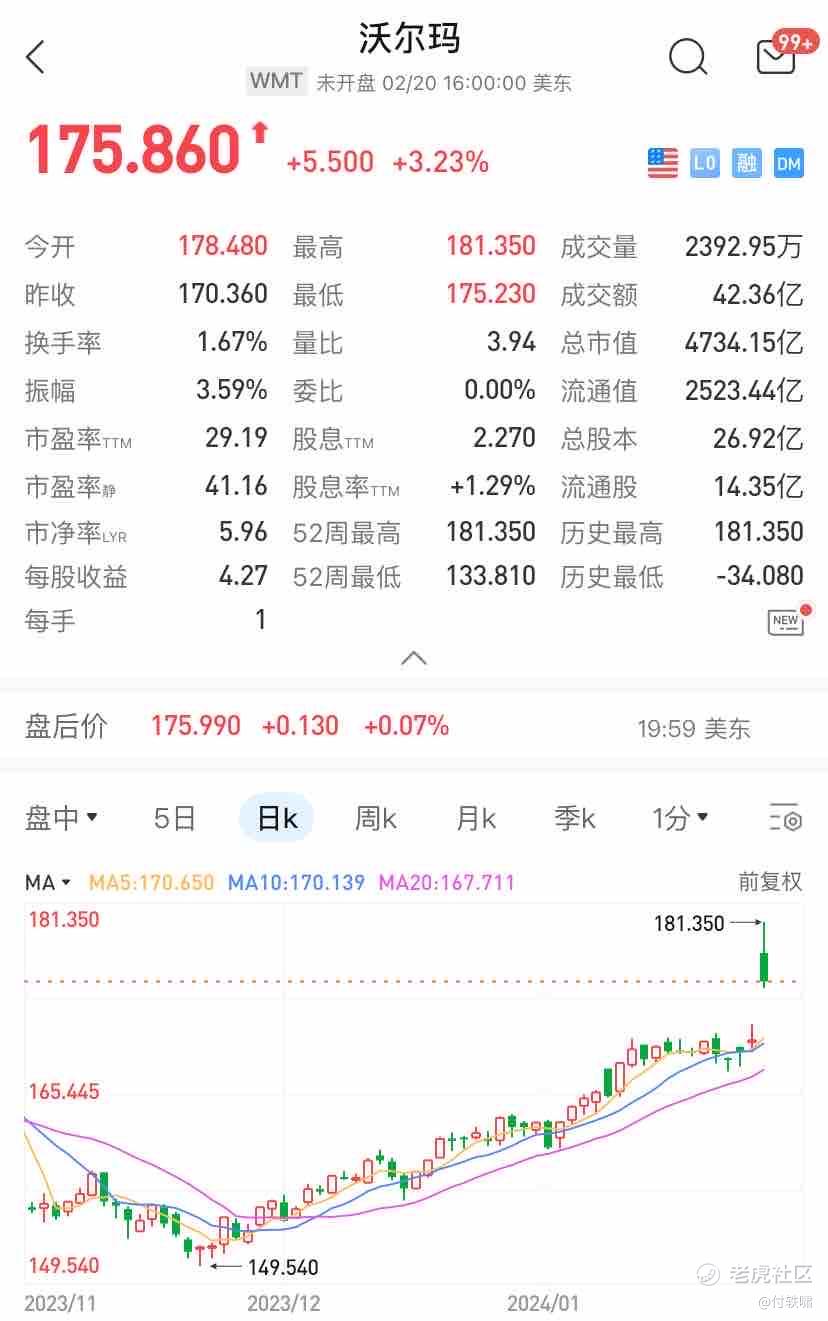Collapse the stock details panel

(x=413, y=658)
